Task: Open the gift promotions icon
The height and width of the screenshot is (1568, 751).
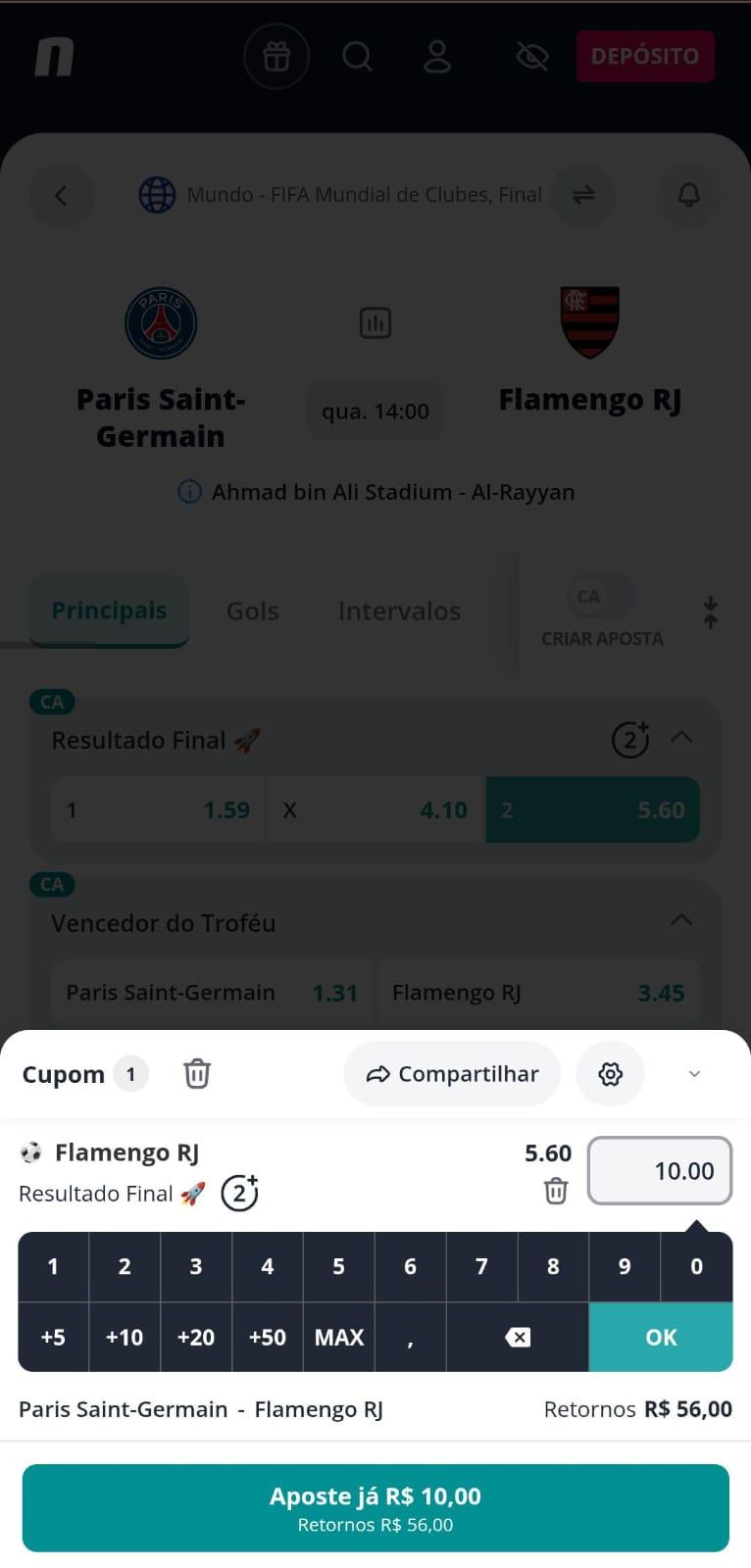Action: 275,57
